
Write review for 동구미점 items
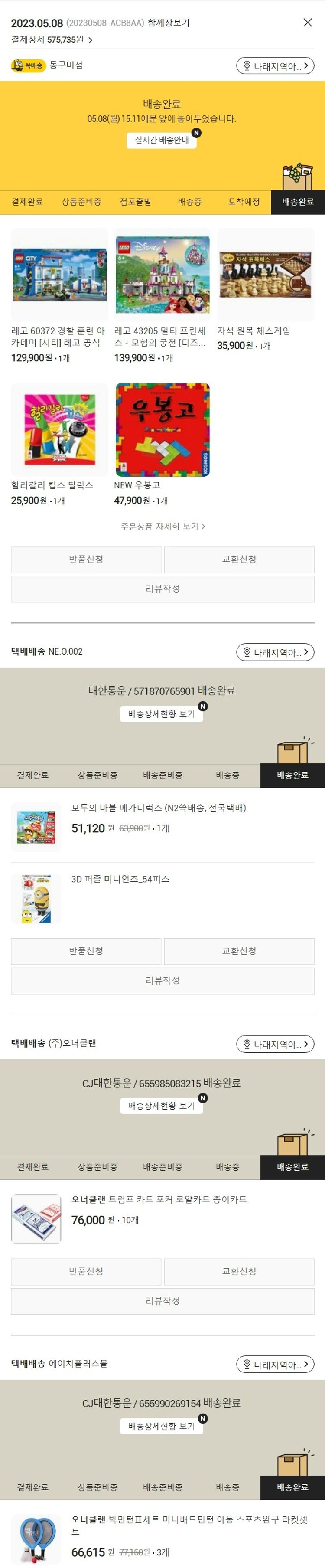tap(162, 589)
